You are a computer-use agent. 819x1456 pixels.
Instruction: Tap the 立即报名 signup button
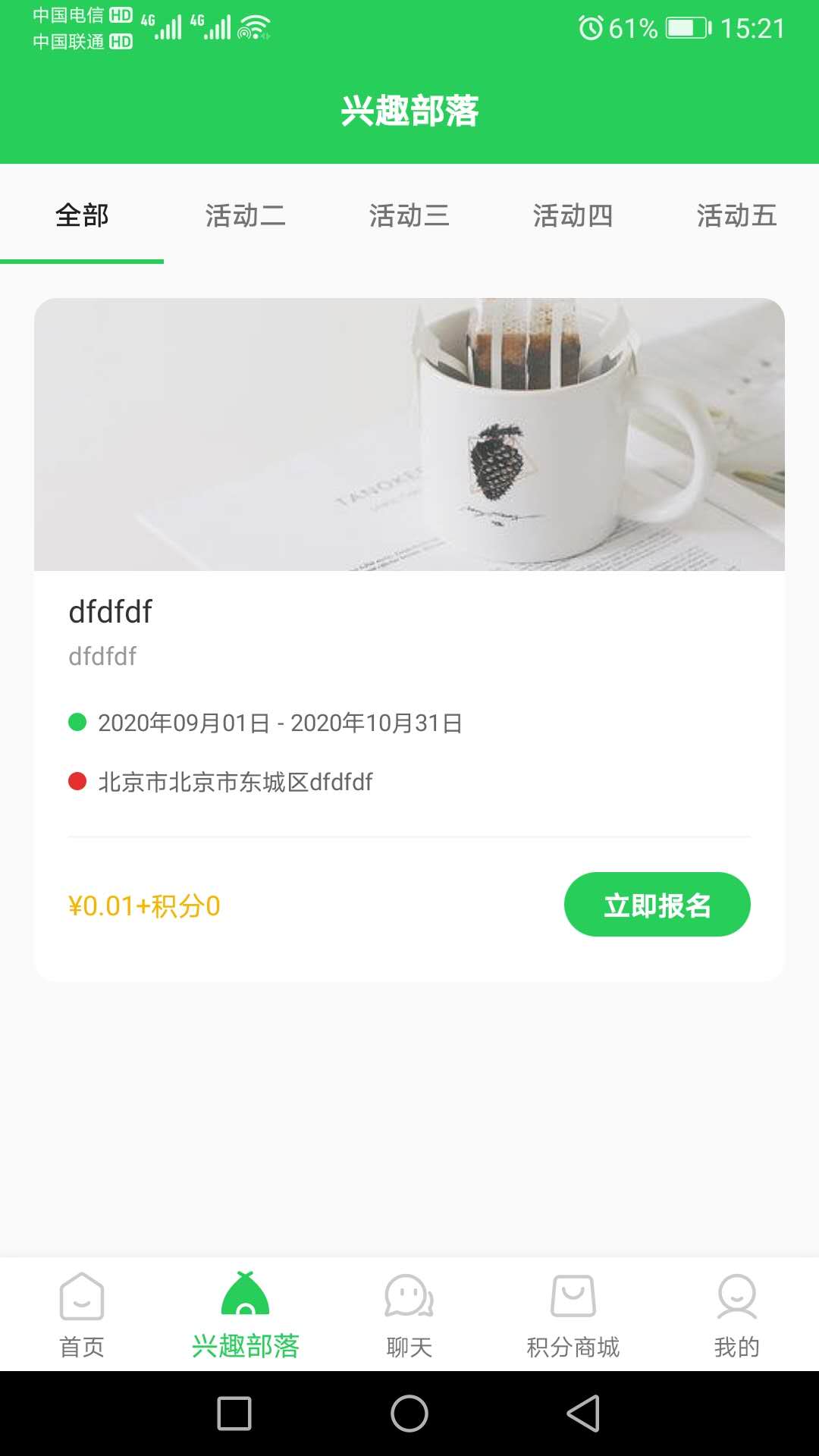pyautogui.click(x=657, y=903)
